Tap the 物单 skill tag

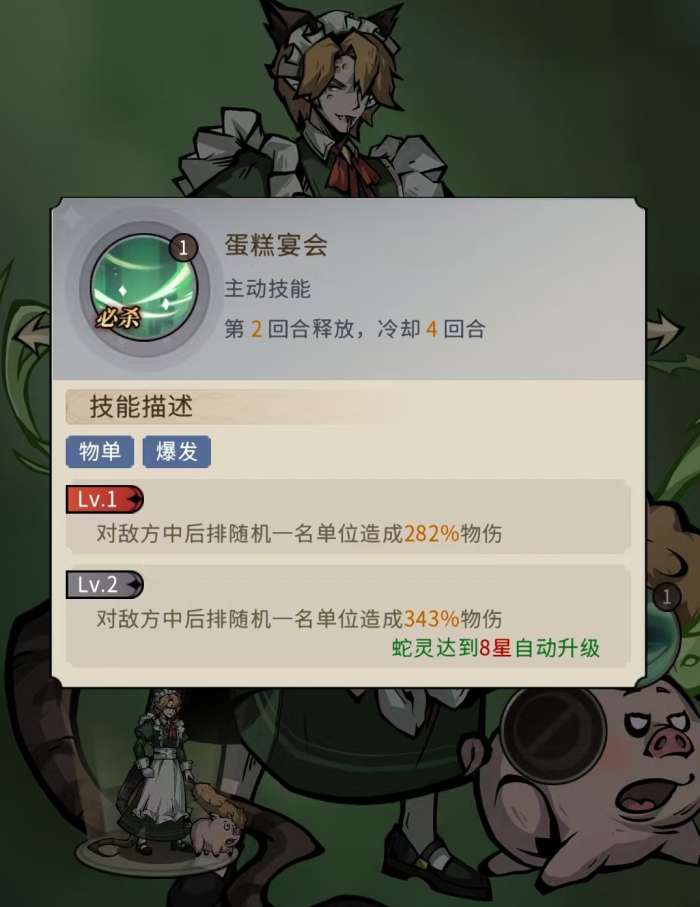point(100,452)
